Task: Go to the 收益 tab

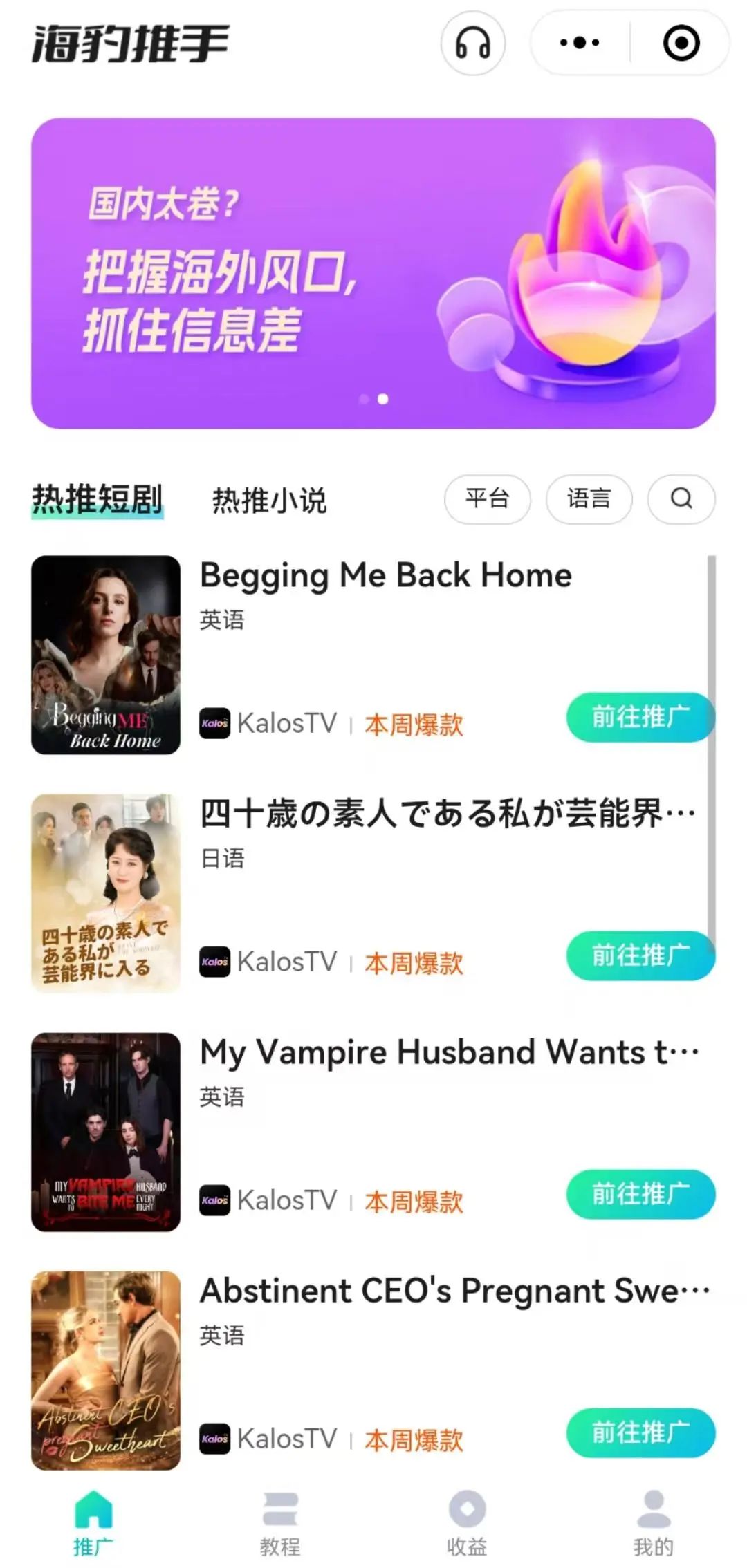Action: [x=467, y=1522]
